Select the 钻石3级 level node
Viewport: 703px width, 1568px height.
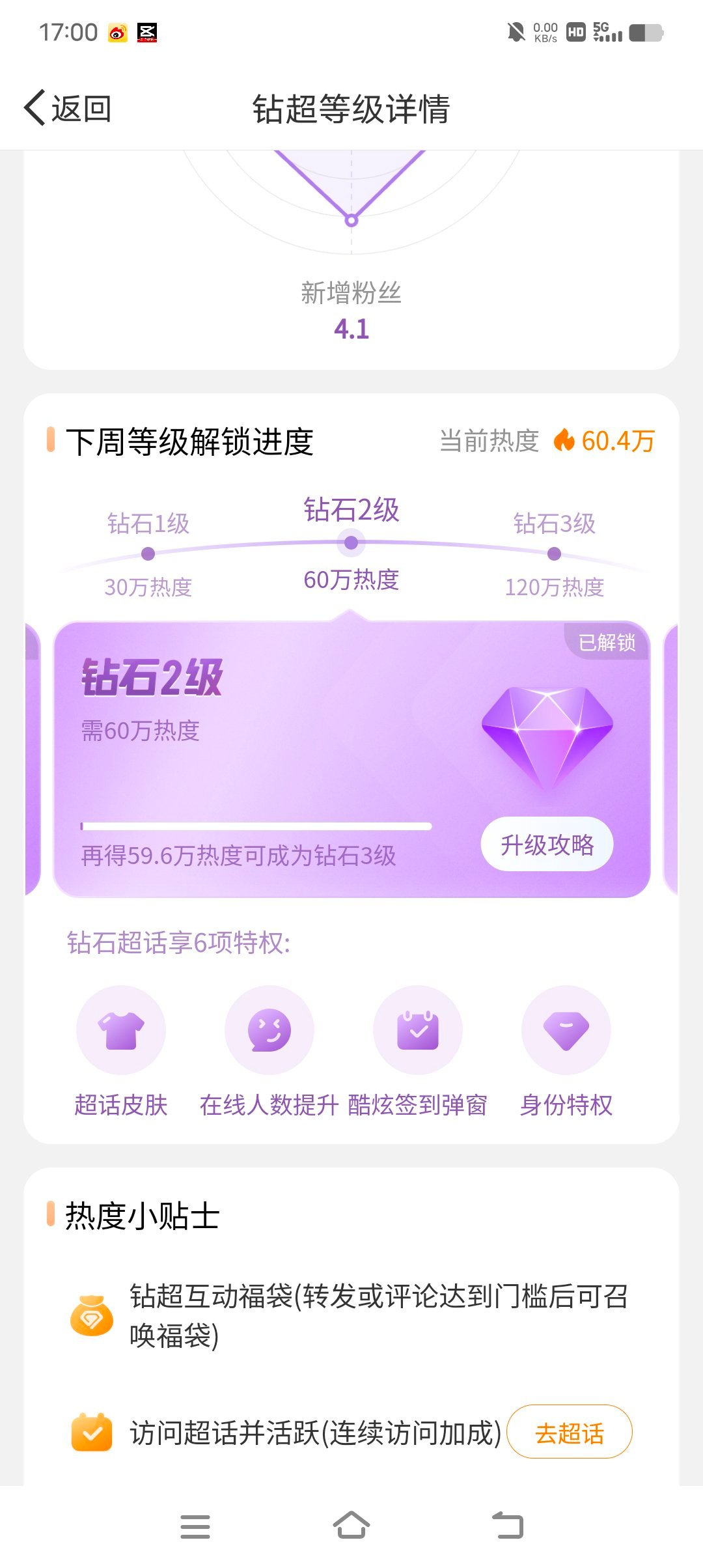(x=554, y=553)
